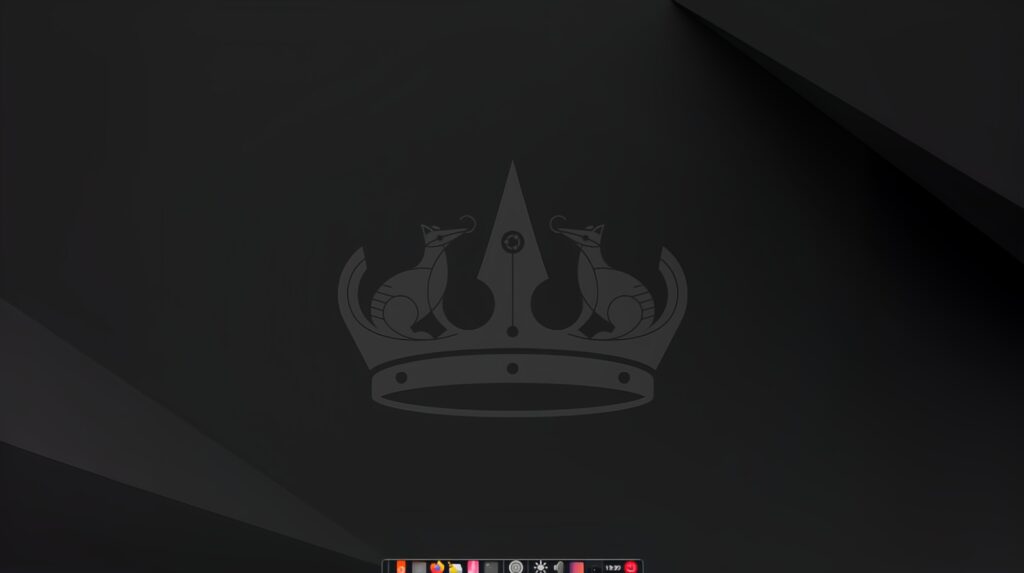Open the brightness control in the panel
The width and height of the screenshot is (1024, 573).
pos(541,567)
